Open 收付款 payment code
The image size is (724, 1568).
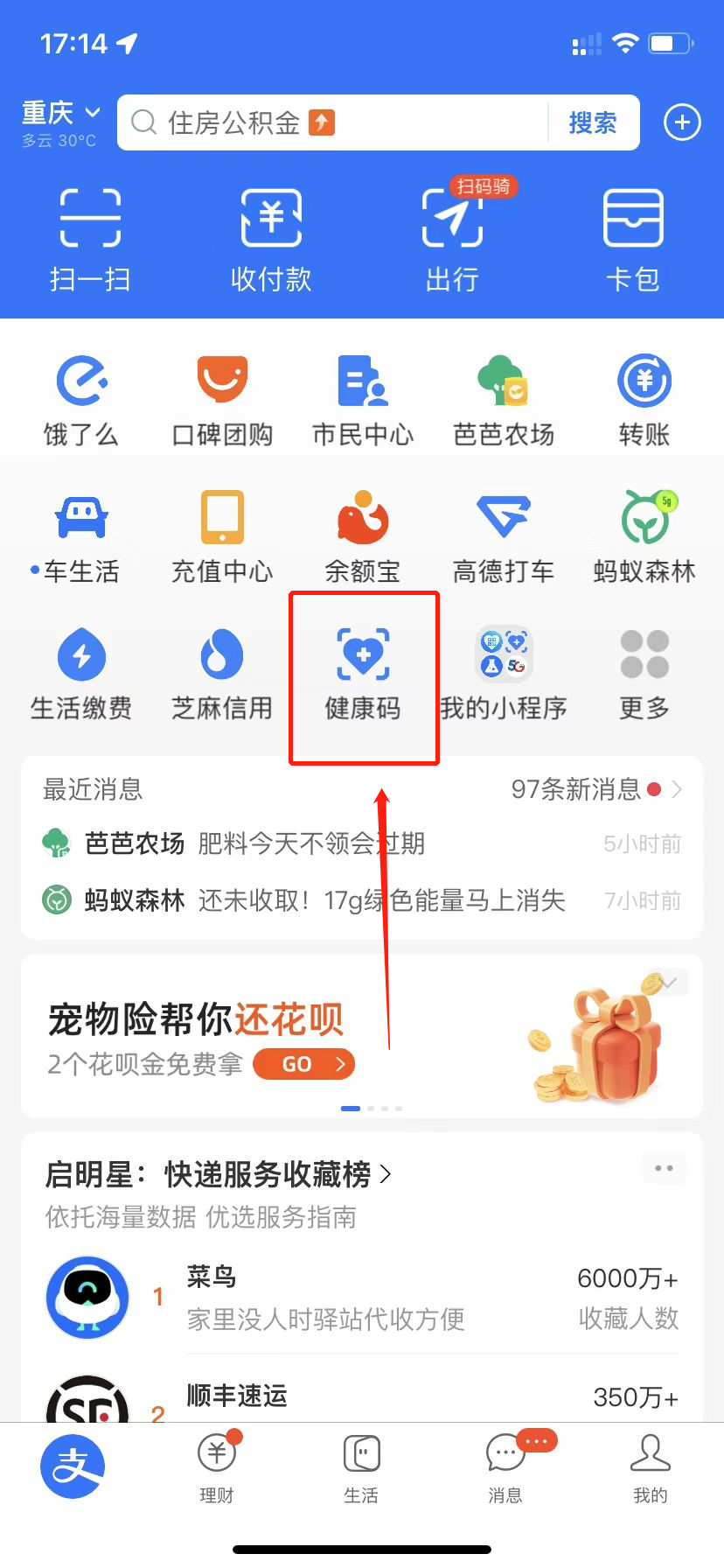pos(271,238)
